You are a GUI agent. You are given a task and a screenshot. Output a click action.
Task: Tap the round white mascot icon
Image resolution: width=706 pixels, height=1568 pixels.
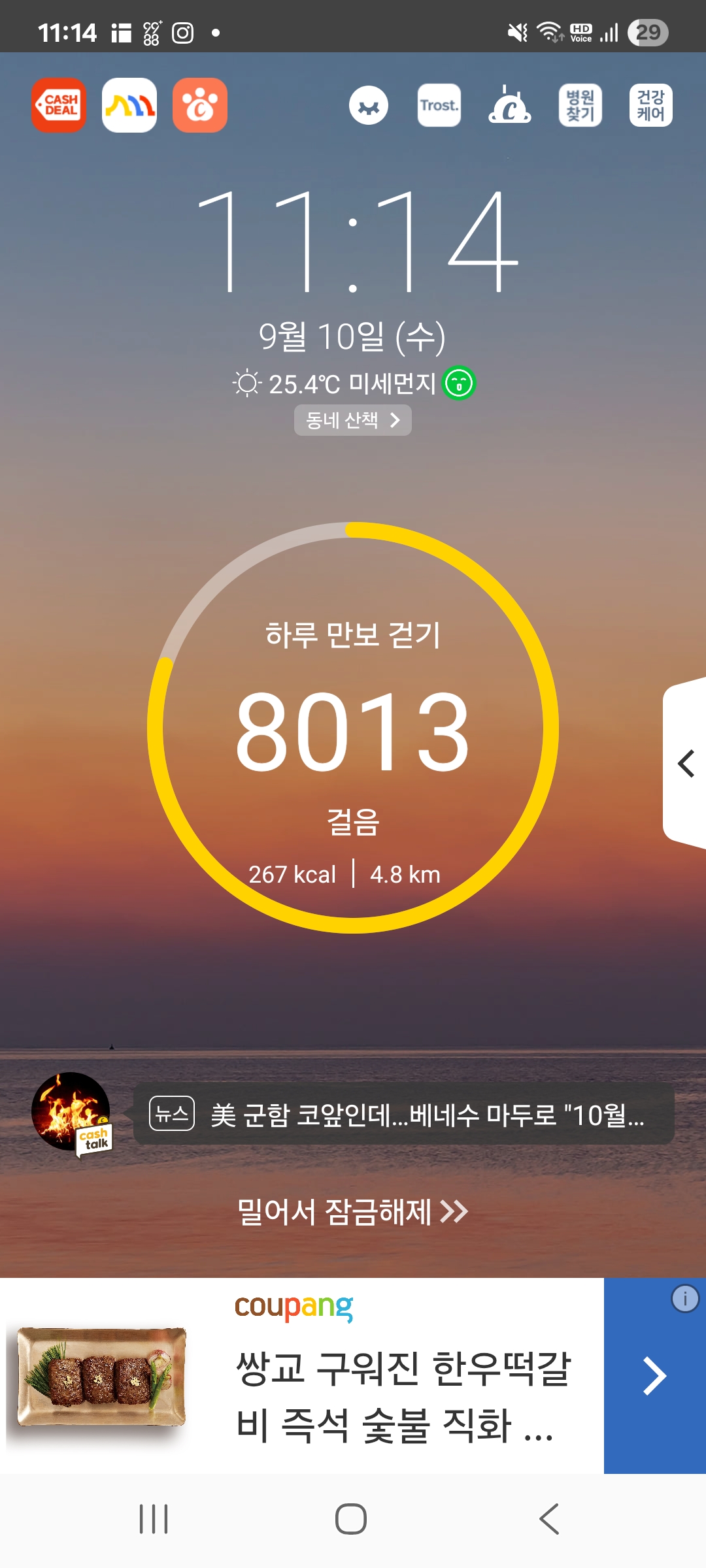tap(369, 105)
